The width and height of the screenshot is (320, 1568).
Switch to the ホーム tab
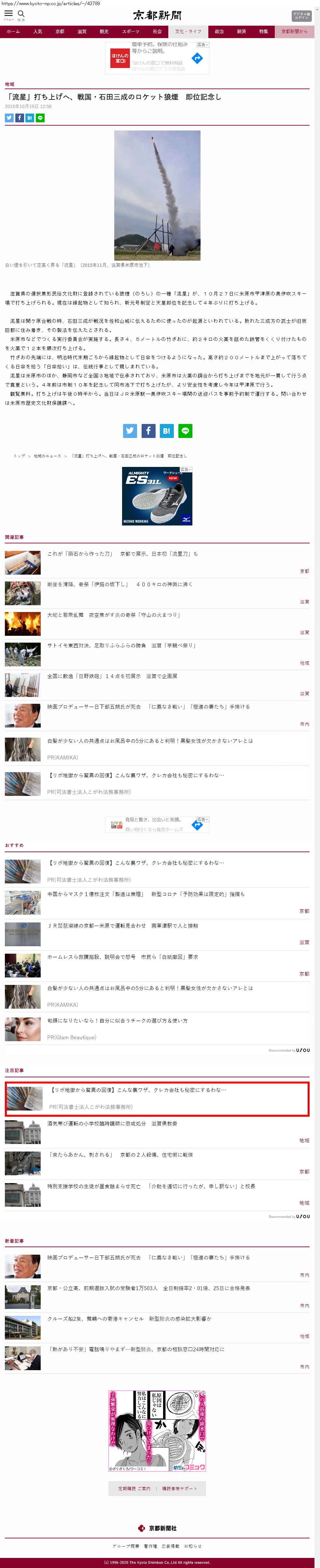coord(13,31)
